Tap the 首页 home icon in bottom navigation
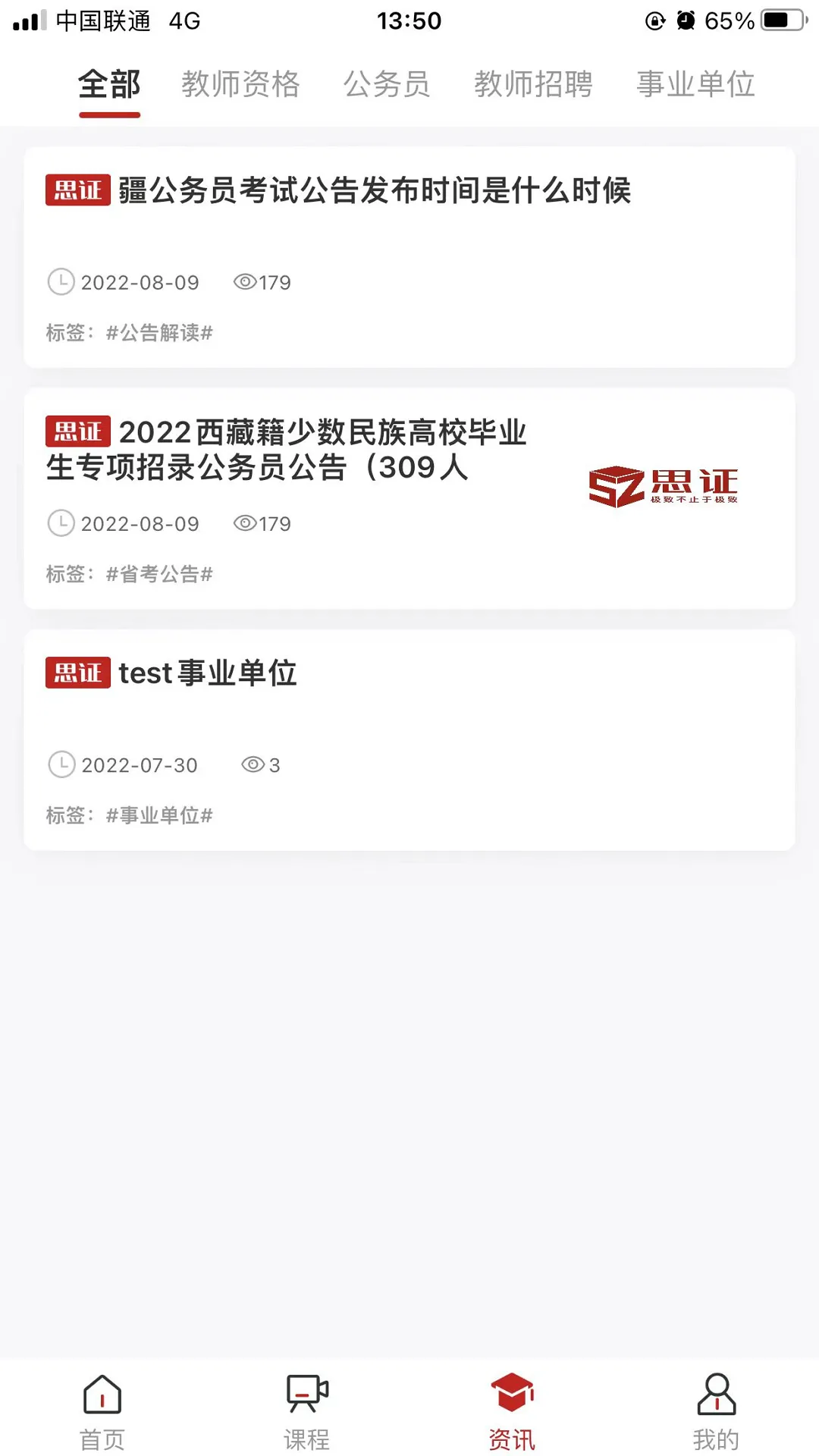Viewport: 819px width, 1456px height. click(x=101, y=1407)
